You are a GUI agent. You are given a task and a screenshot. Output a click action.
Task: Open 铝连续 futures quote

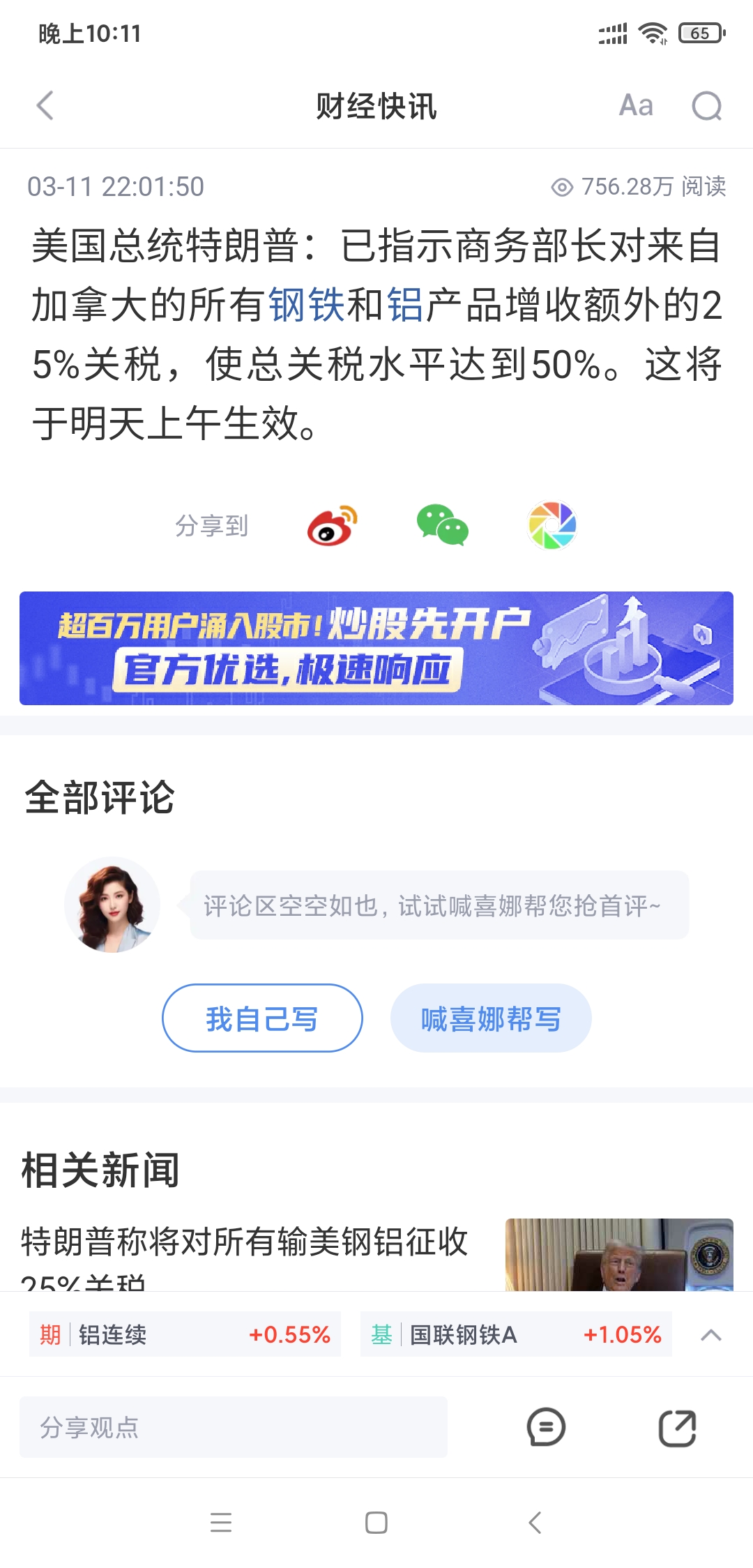(185, 1334)
